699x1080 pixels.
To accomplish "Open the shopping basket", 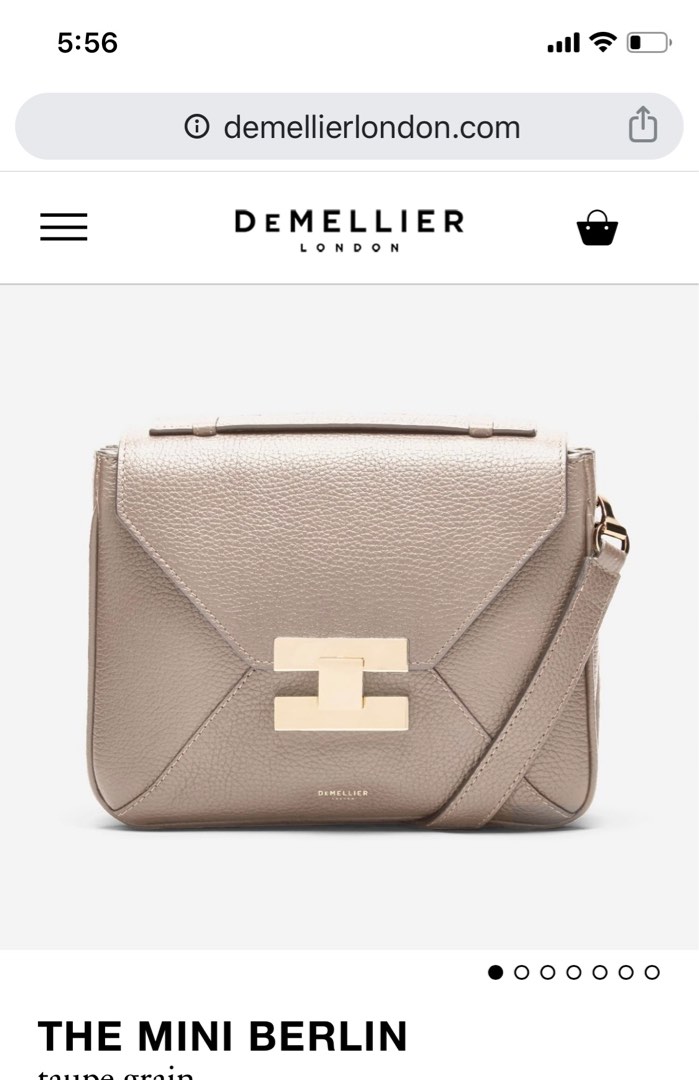I will tap(597, 228).
